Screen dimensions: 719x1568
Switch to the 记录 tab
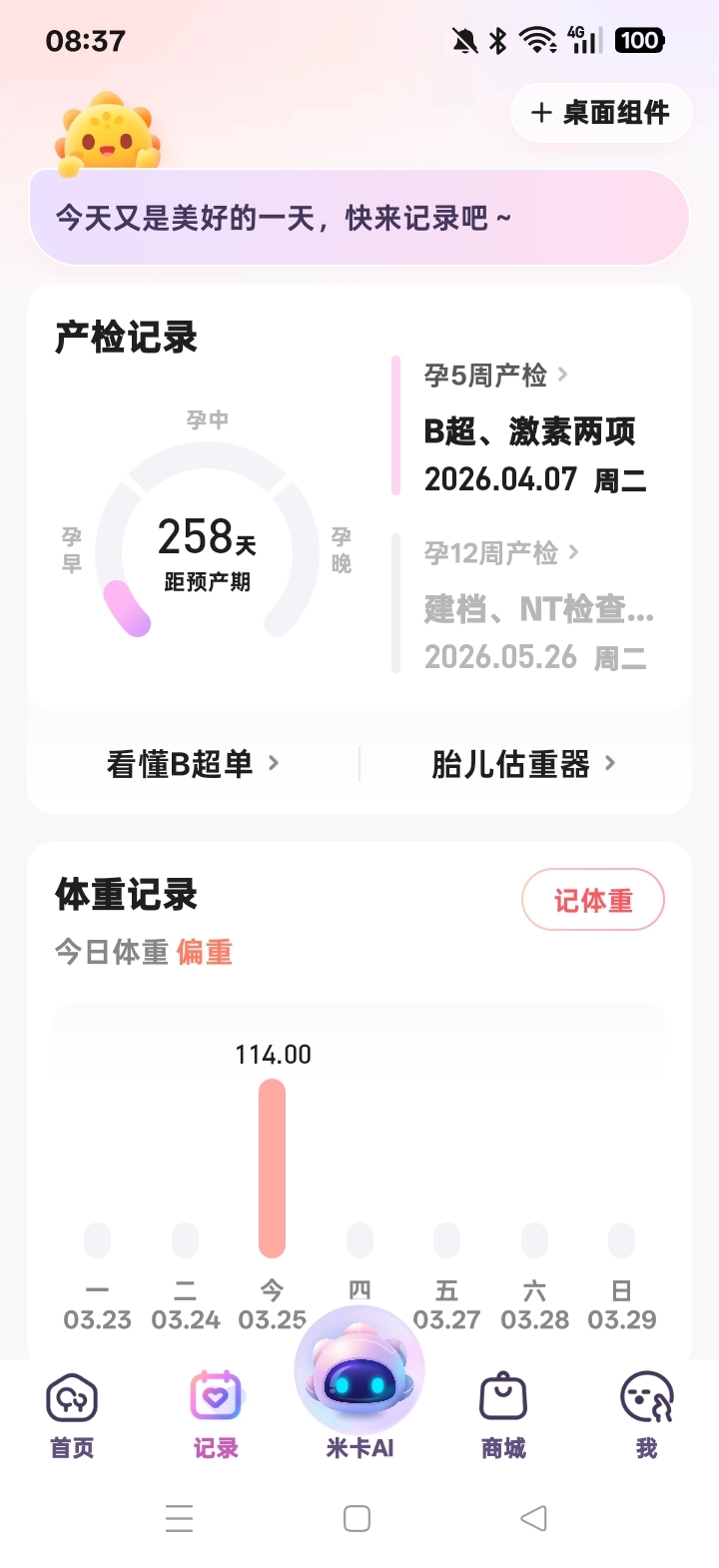tap(216, 1415)
